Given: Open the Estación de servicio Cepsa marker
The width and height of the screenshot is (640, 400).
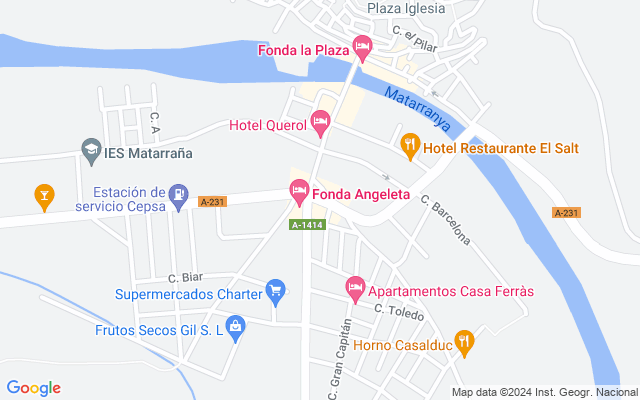Looking at the screenshot, I should coord(178,193).
